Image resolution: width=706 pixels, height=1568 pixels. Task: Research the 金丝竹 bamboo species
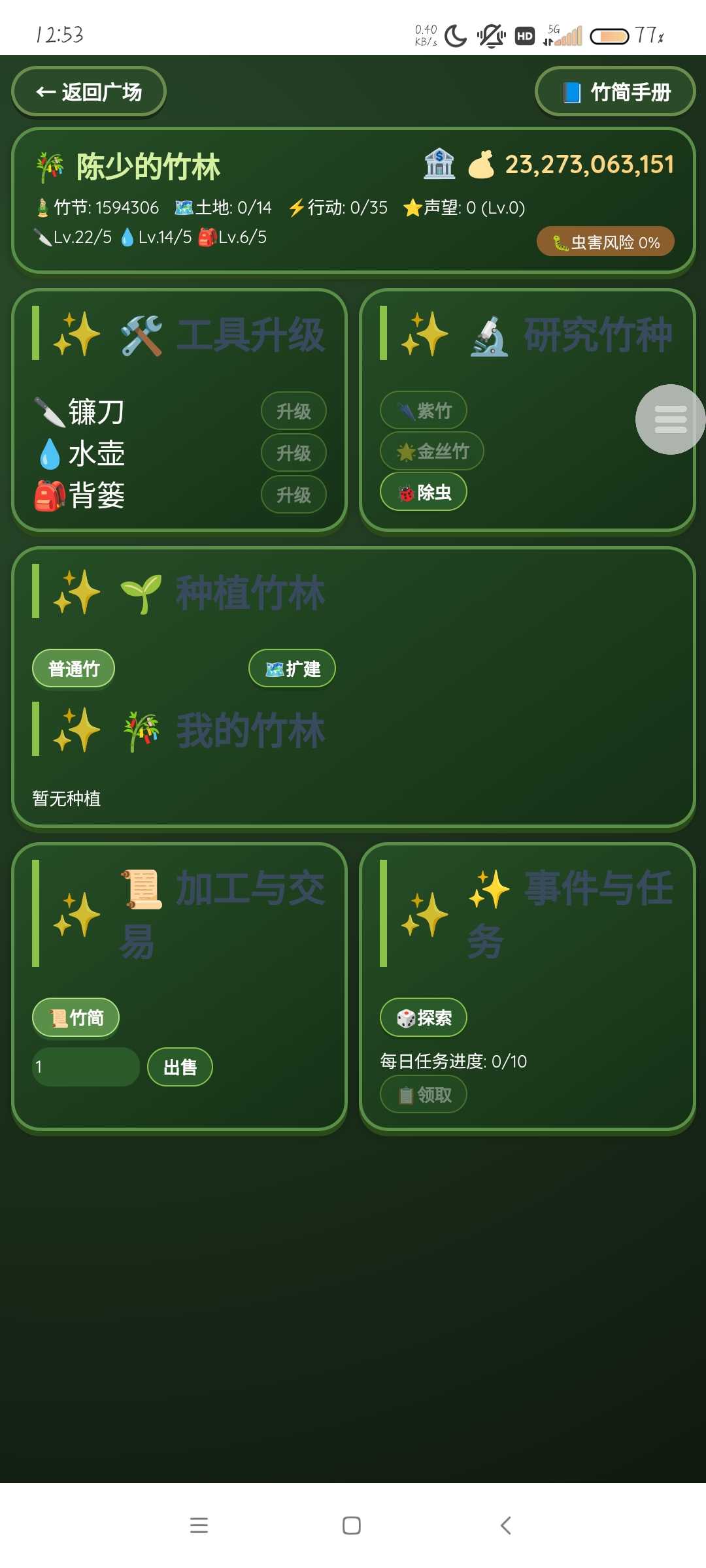[x=431, y=451]
